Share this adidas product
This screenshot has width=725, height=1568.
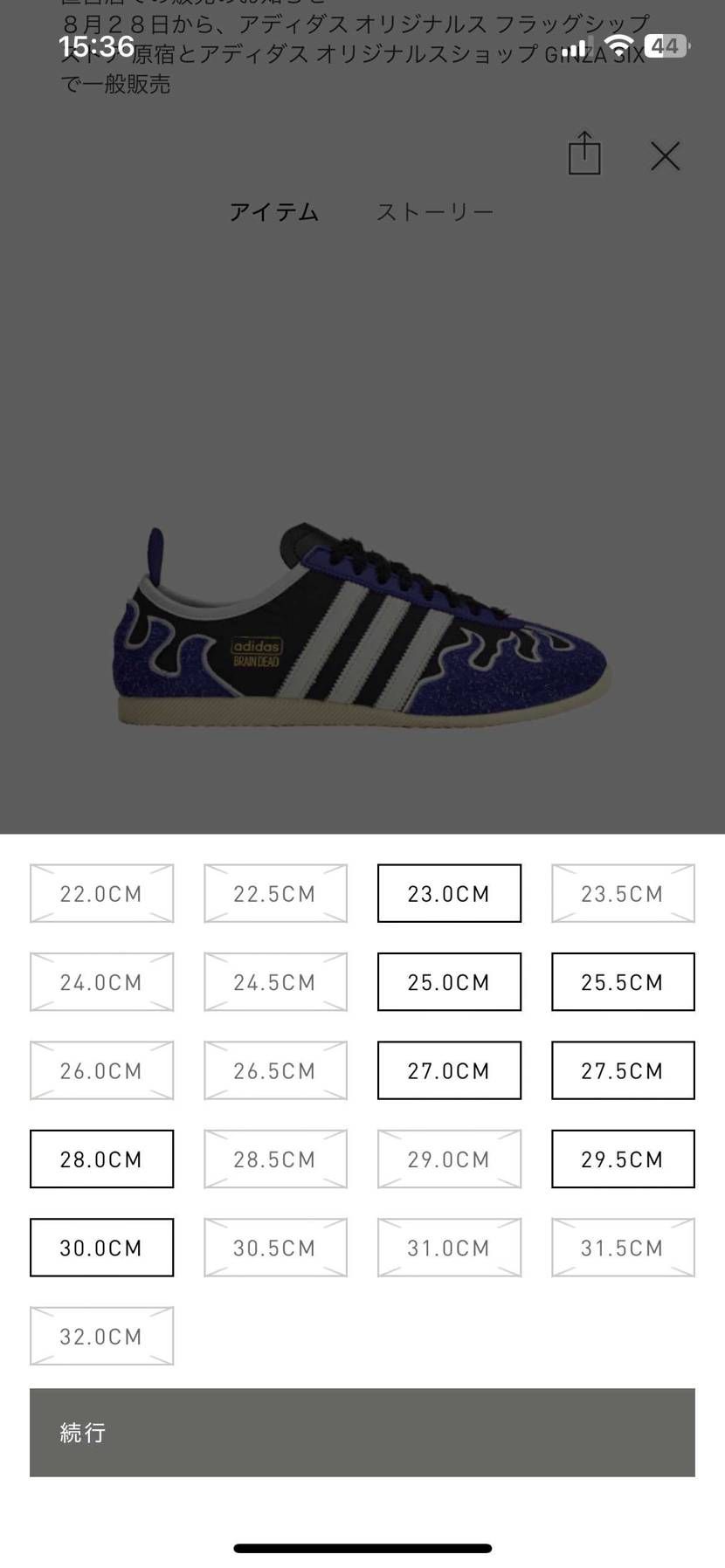(584, 155)
